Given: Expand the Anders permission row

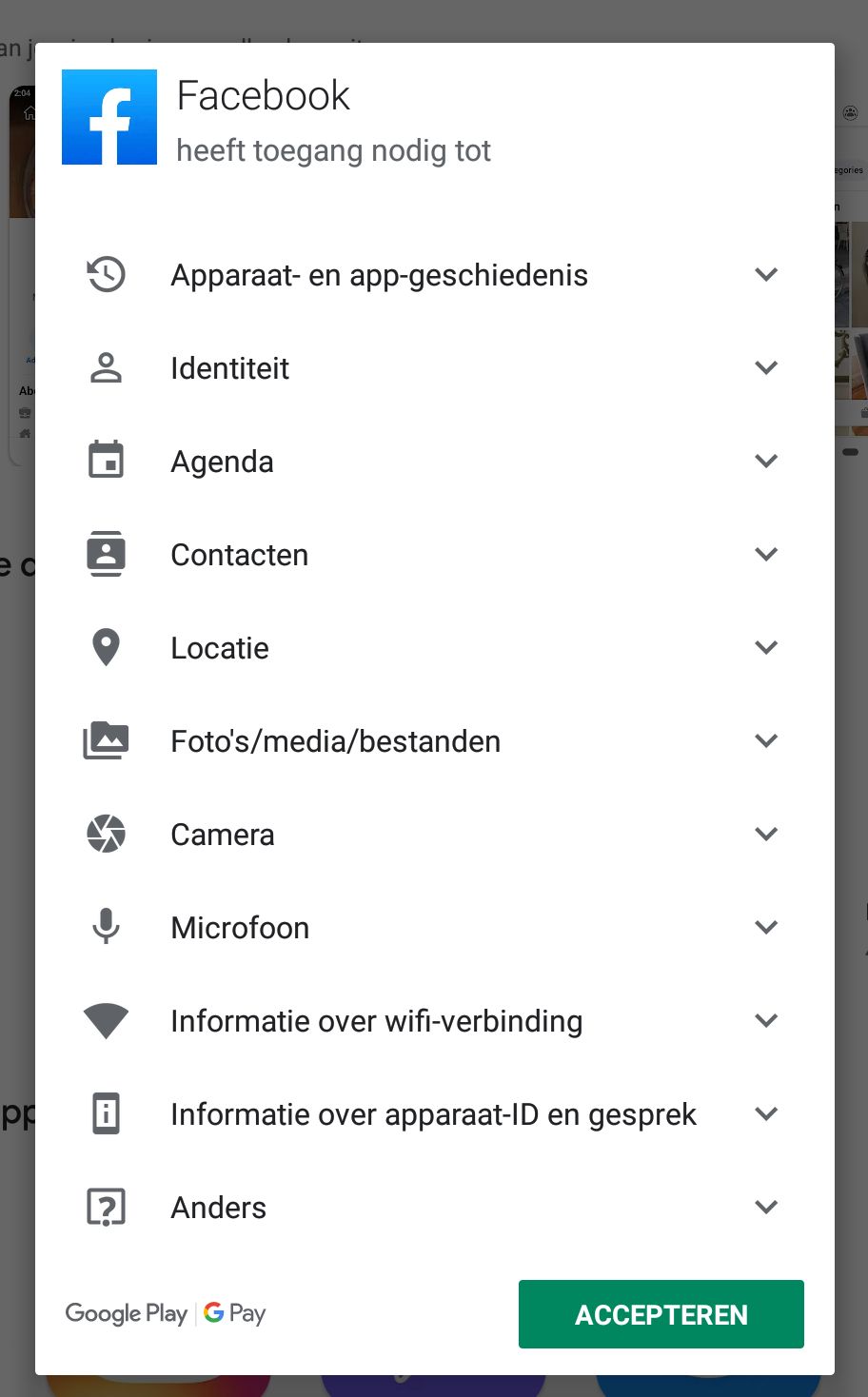Looking at the screenshot, I should 435,1208.
